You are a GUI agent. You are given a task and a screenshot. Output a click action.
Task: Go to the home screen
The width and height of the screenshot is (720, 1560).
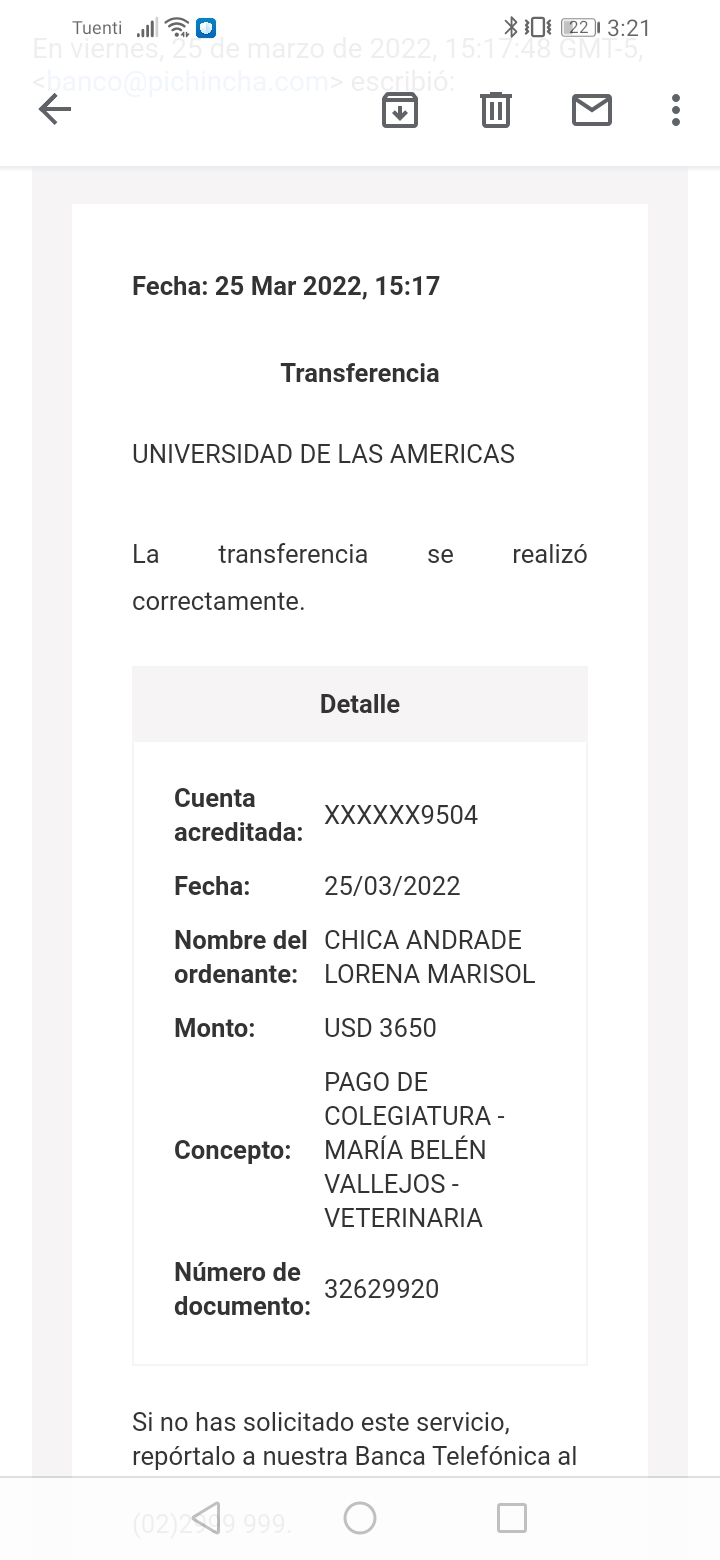click(360, 1517)
